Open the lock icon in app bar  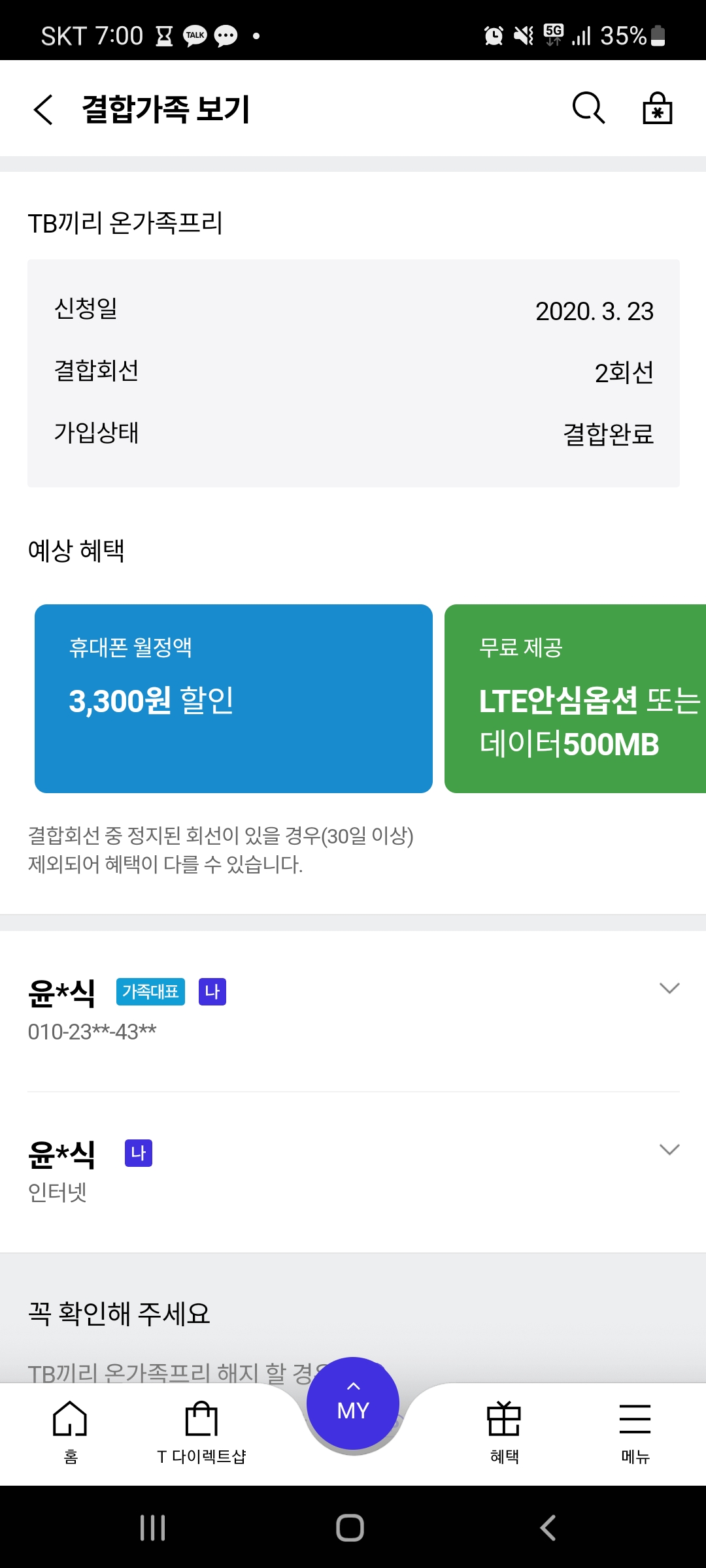pos(657,108)
